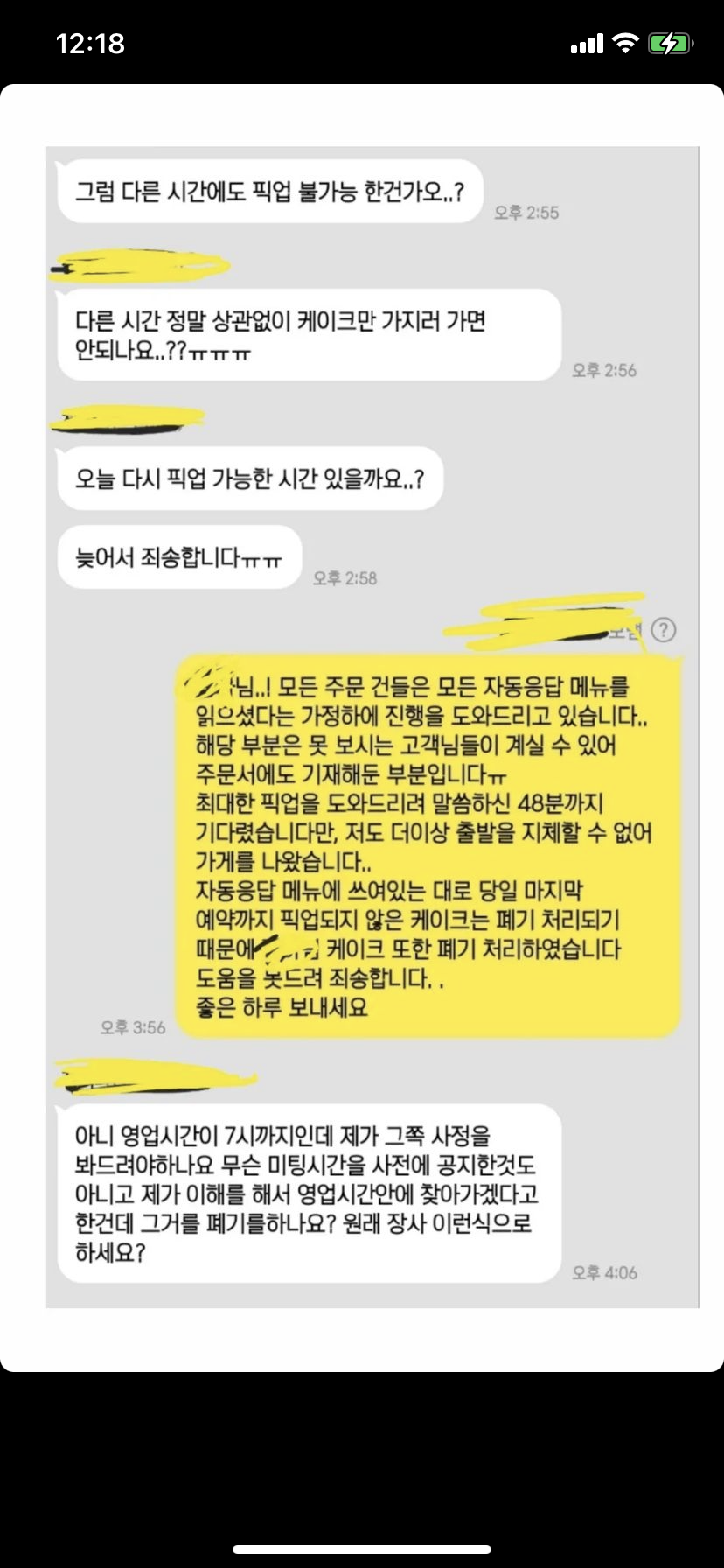Tap the home indicator bar at the bottom
This screenshot has height=1568, width=724.
coord(362,1550)
